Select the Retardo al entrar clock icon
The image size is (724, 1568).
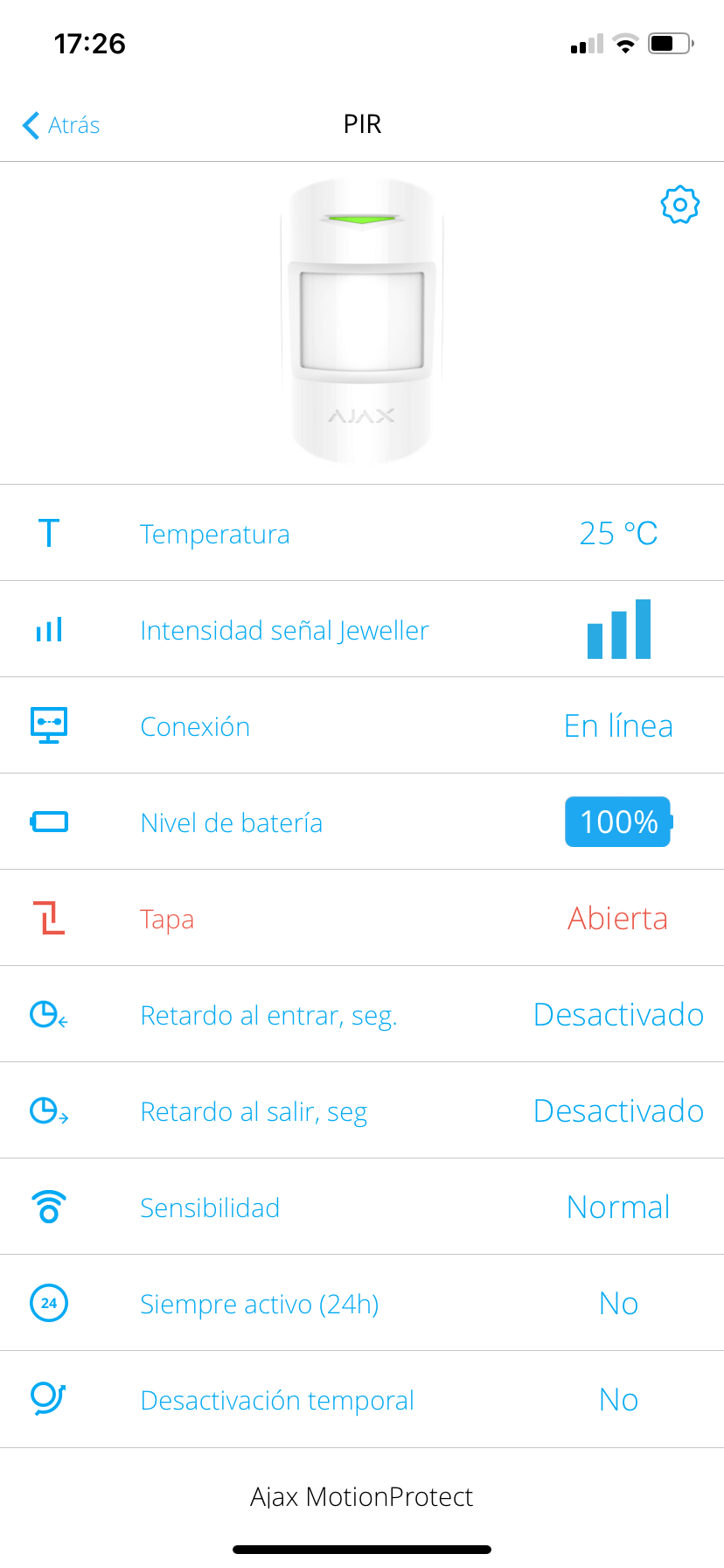point(50,1013)
